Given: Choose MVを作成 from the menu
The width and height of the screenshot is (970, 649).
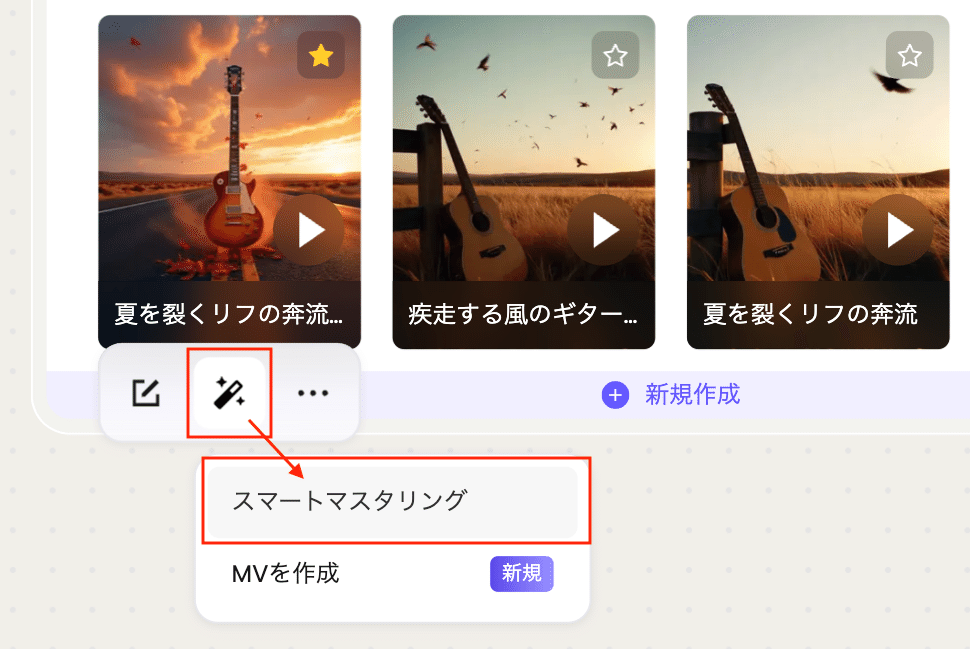Looking at the screenshot, I should point(286,573).
